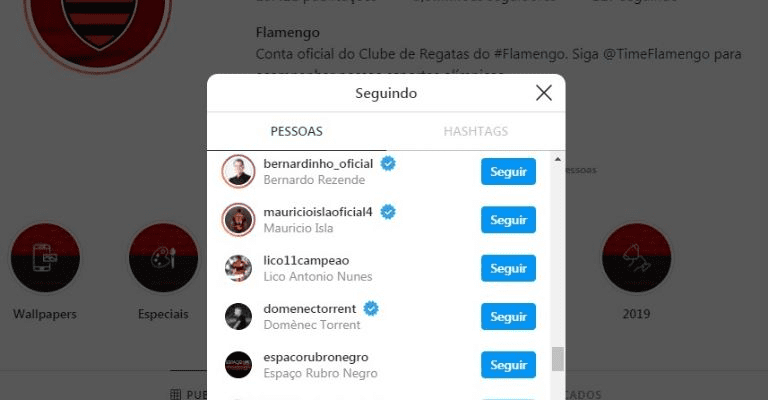
Task: Select the Pessoas tab
Action: coord(296,131)
